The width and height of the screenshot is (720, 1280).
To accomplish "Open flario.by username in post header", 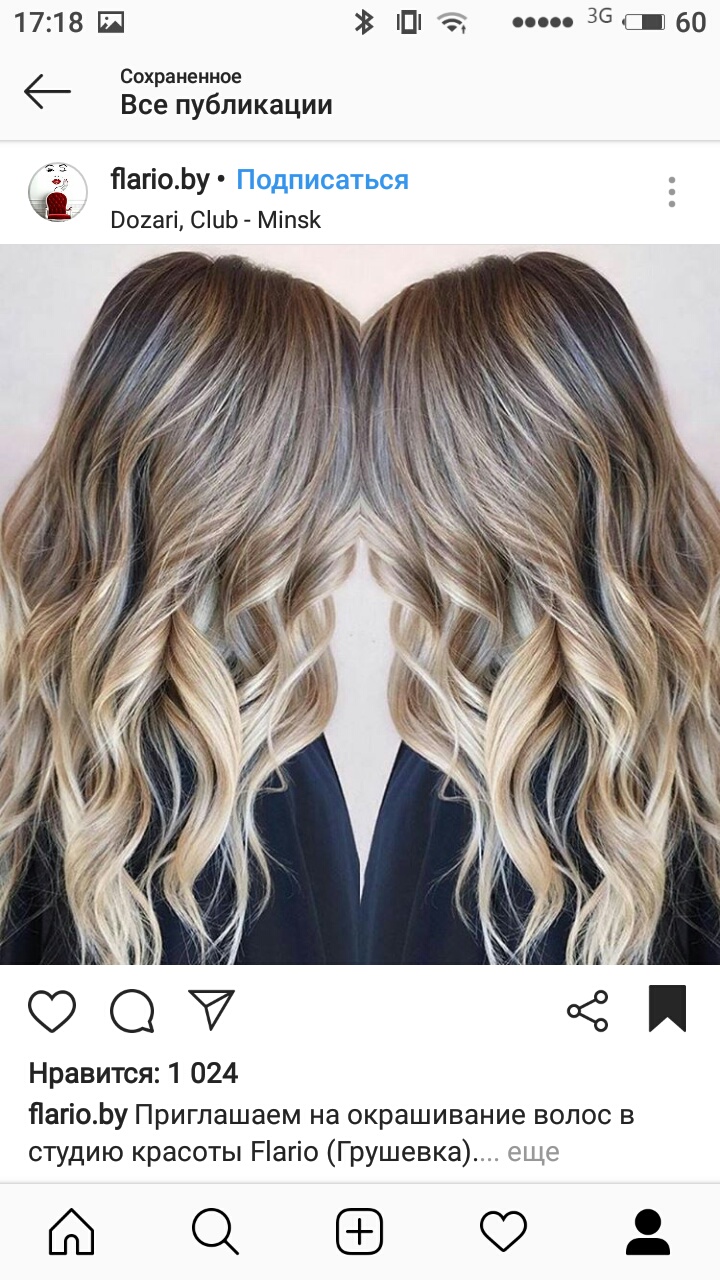I will 159,180.
